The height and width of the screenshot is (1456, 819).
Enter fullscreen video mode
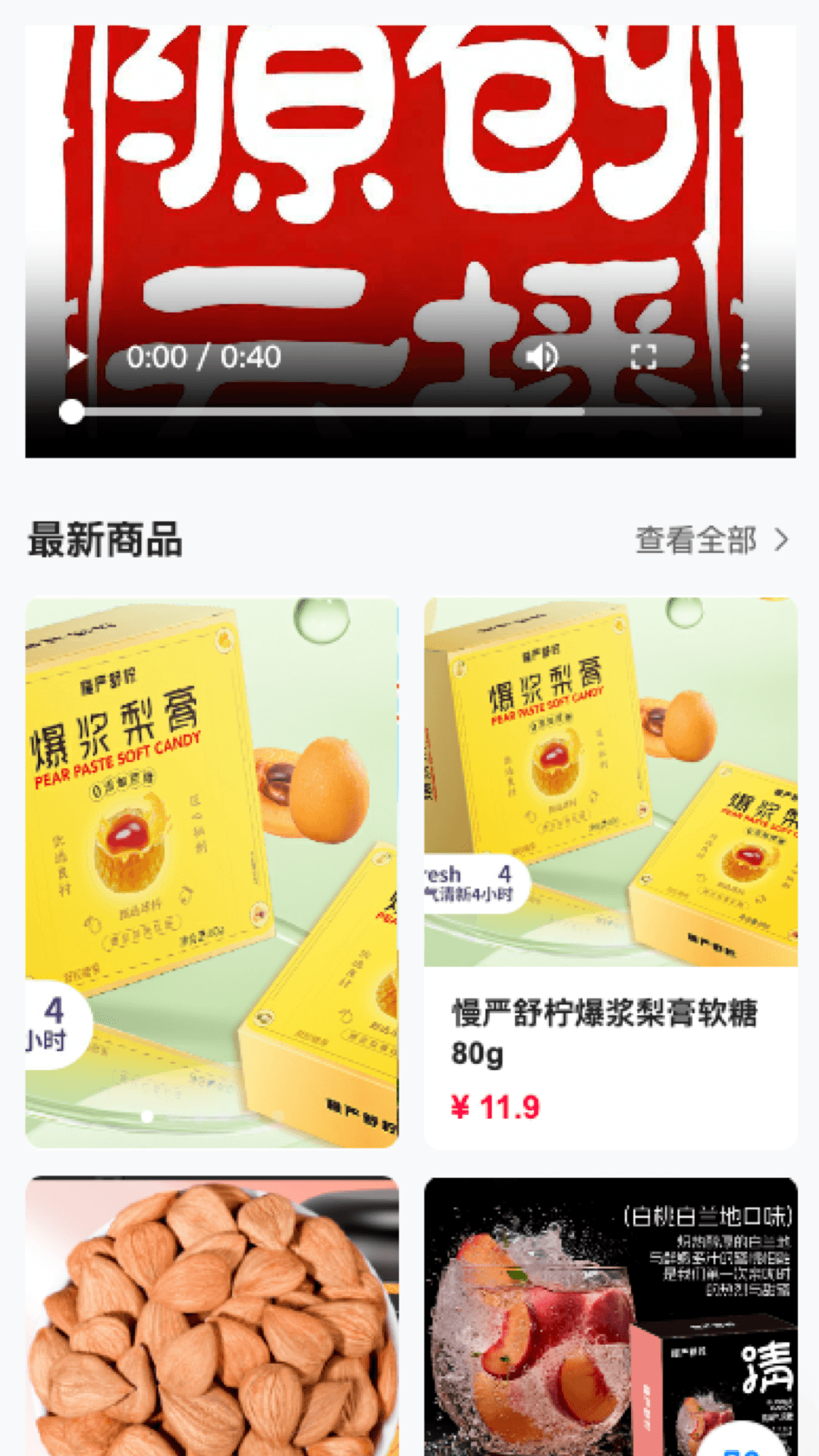tap(643, 356)
